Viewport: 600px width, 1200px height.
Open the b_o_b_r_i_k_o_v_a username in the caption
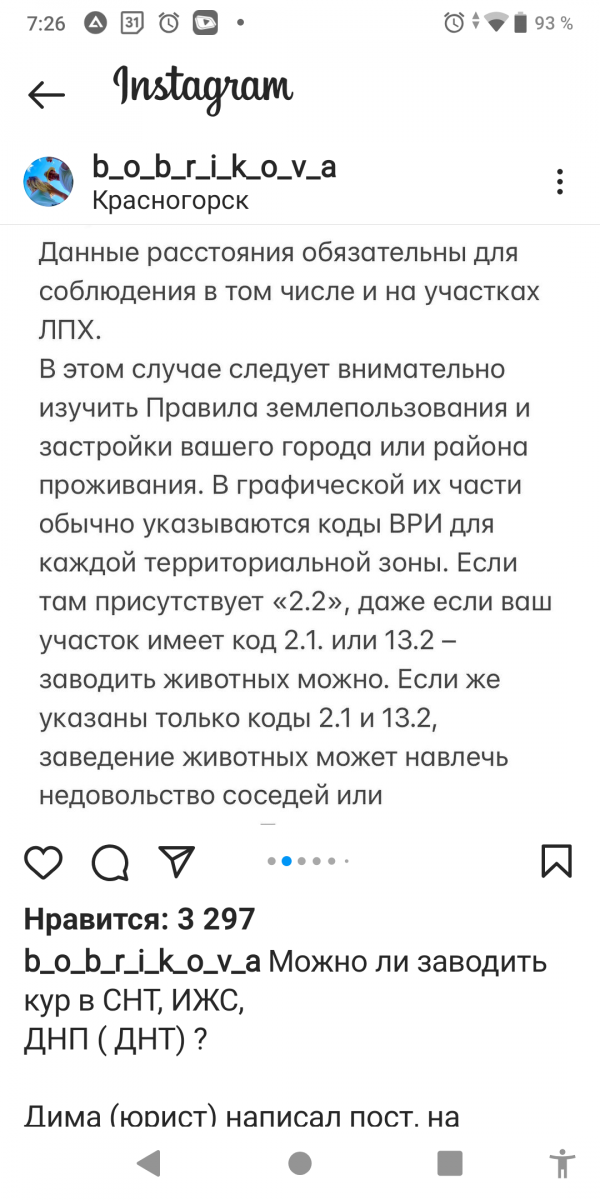[x=142, y=962]
